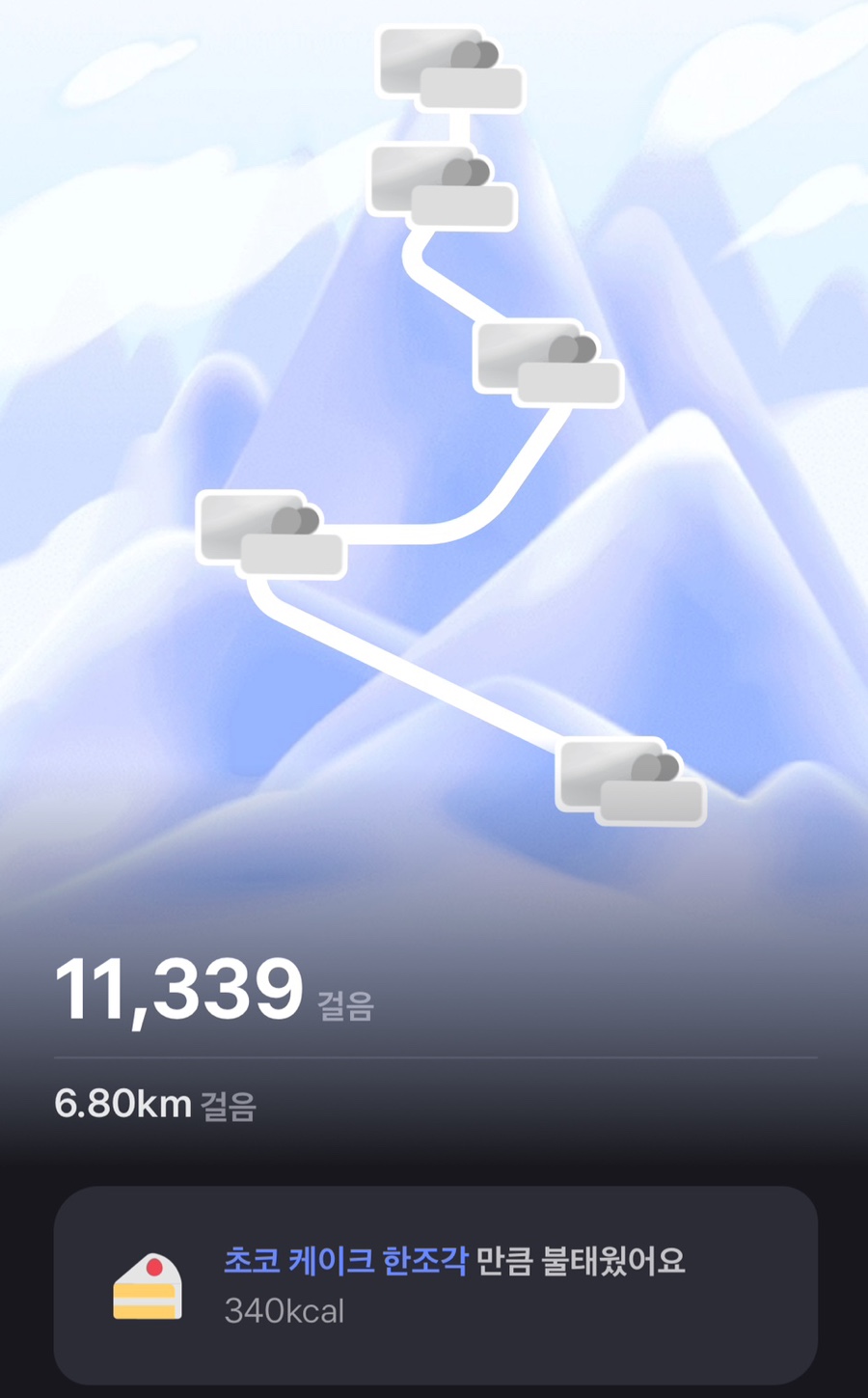The image size is (868, 1398).
Task: Open the starting checkpoint at the trail's base
Action: 631,782
